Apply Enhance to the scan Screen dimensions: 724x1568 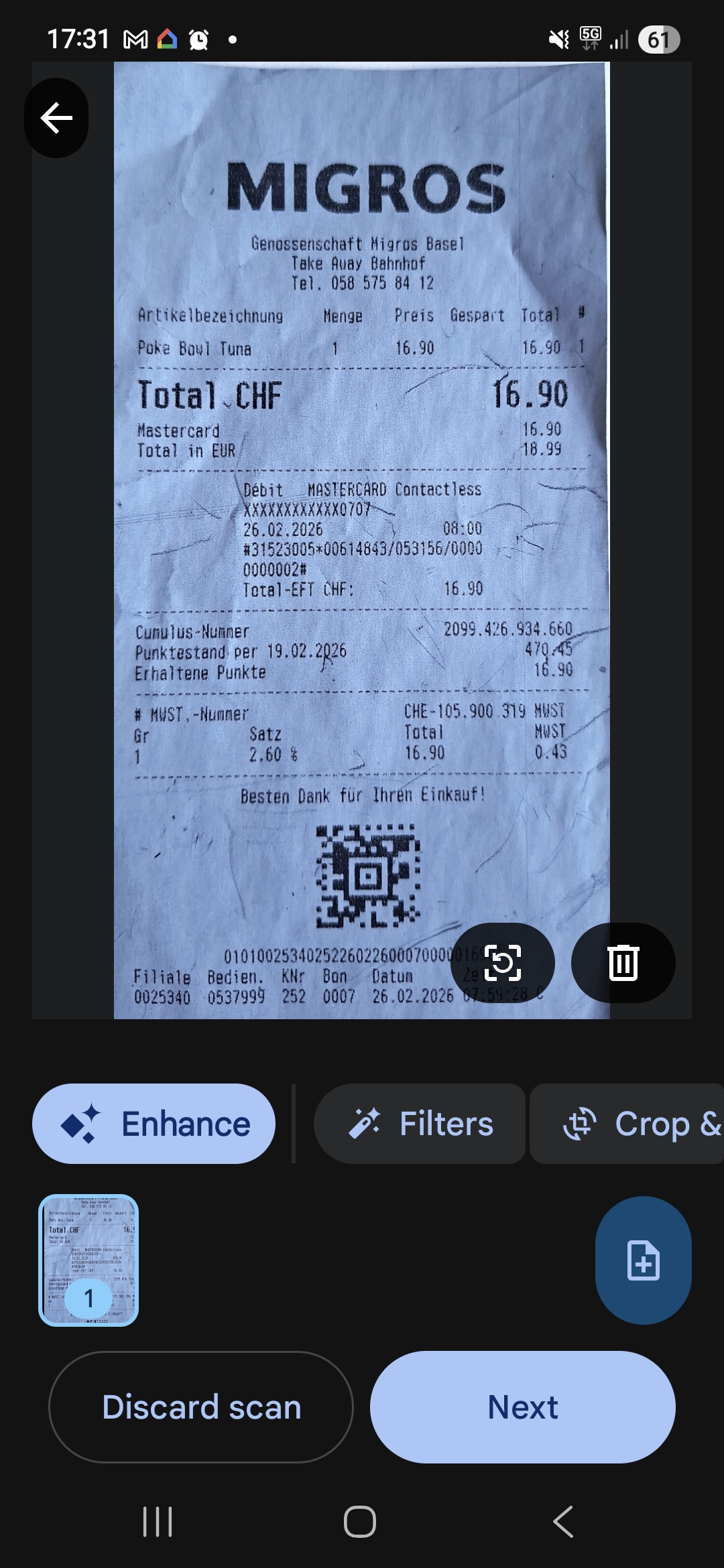[154, 1124]
